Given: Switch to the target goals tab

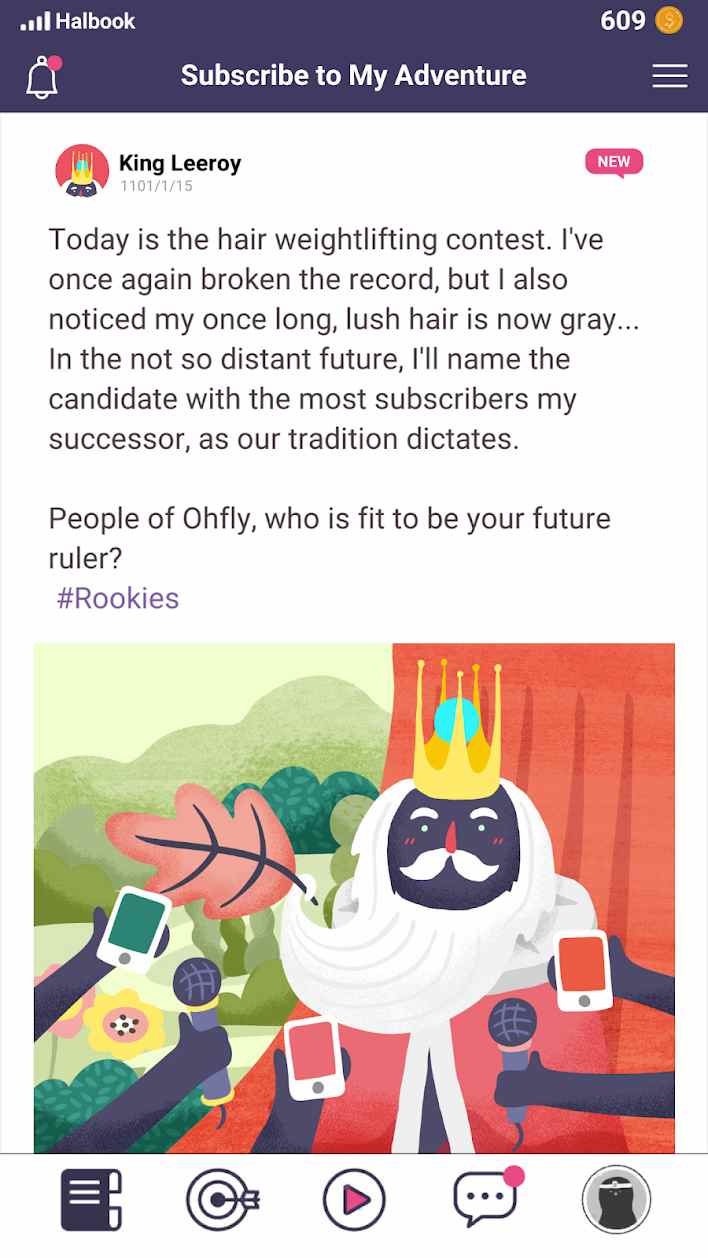Looking at the screenshot, I should point(222,1199).
